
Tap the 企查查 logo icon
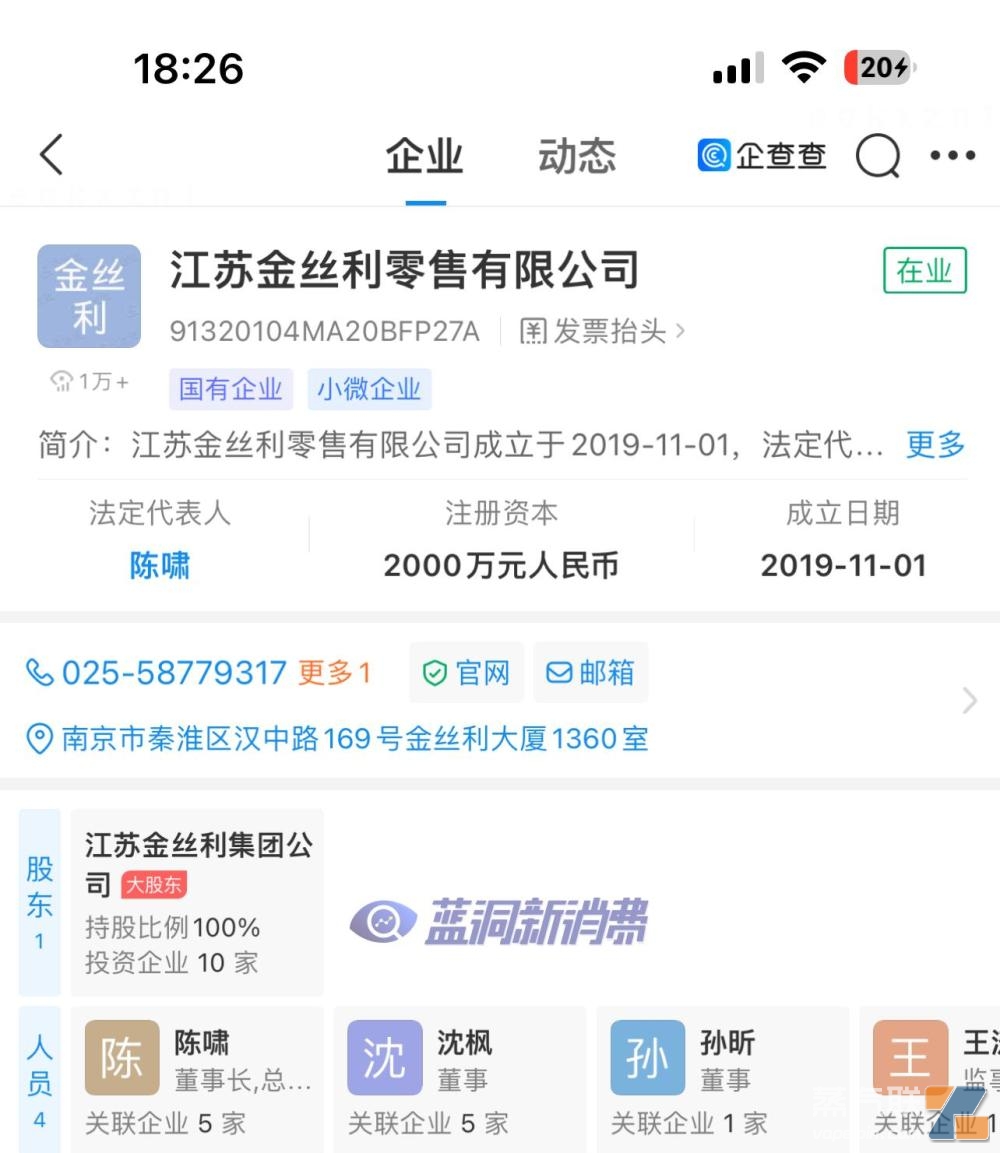click(713, 156)
